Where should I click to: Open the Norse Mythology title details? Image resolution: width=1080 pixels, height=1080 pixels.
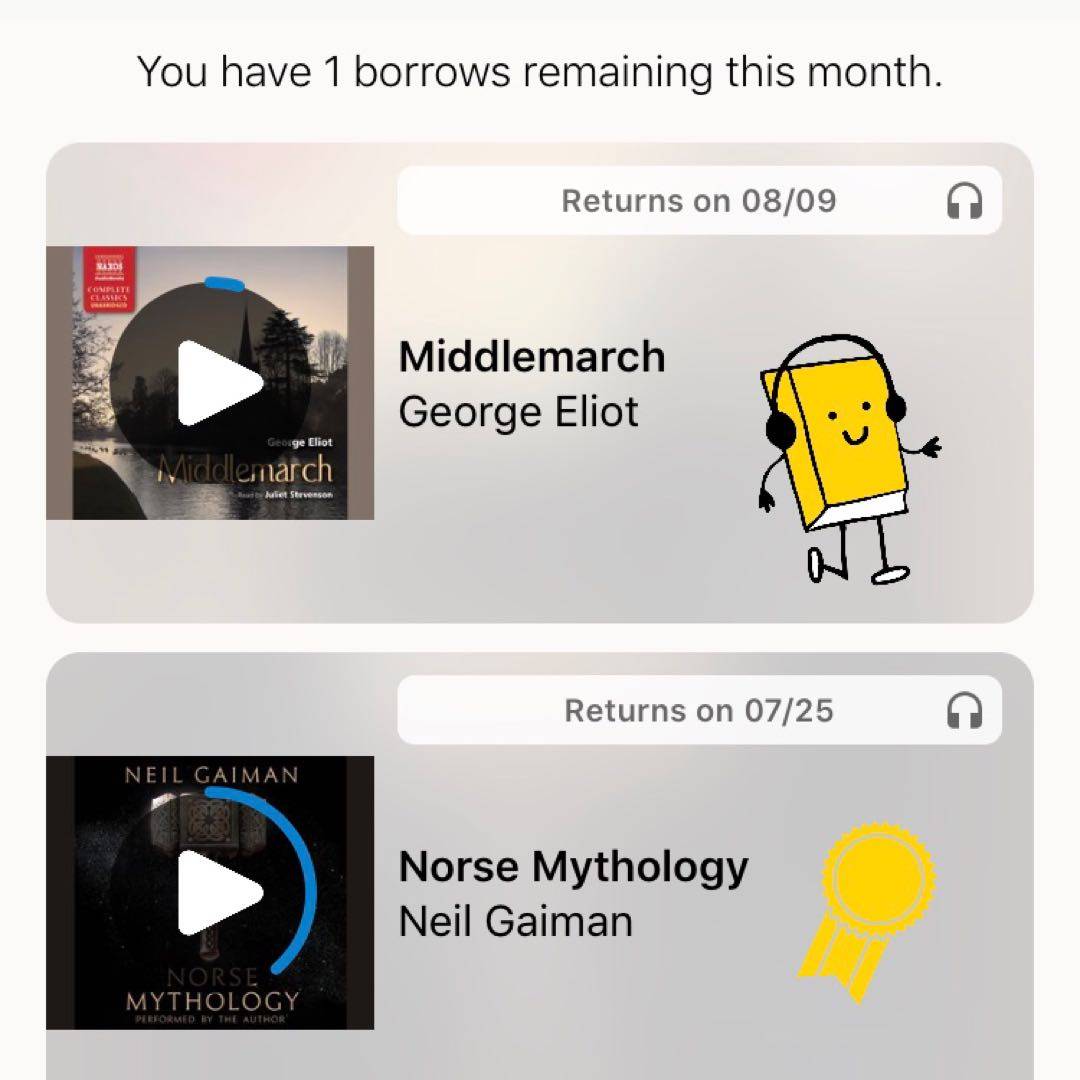573,867
